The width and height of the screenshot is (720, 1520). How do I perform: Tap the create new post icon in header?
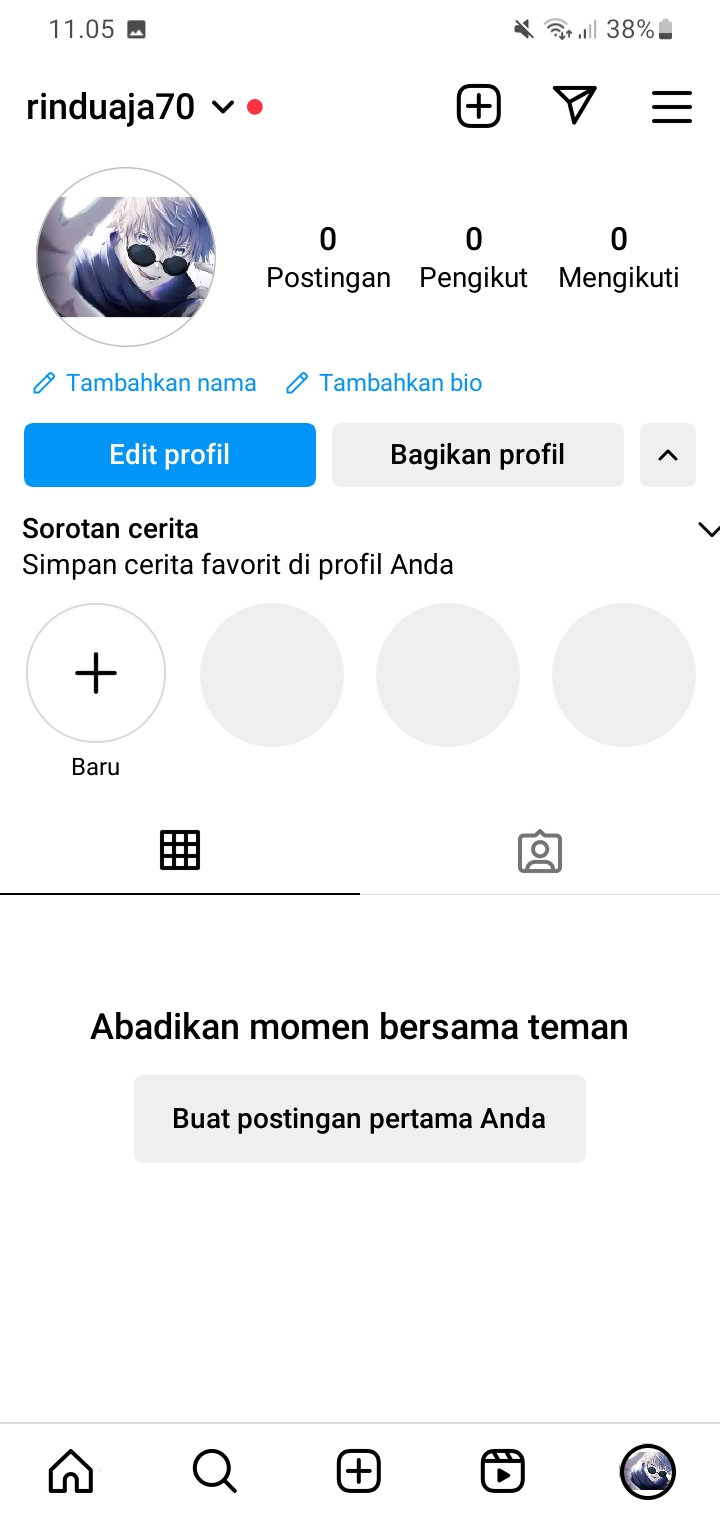pyautogui.click(x=479, y=106)
